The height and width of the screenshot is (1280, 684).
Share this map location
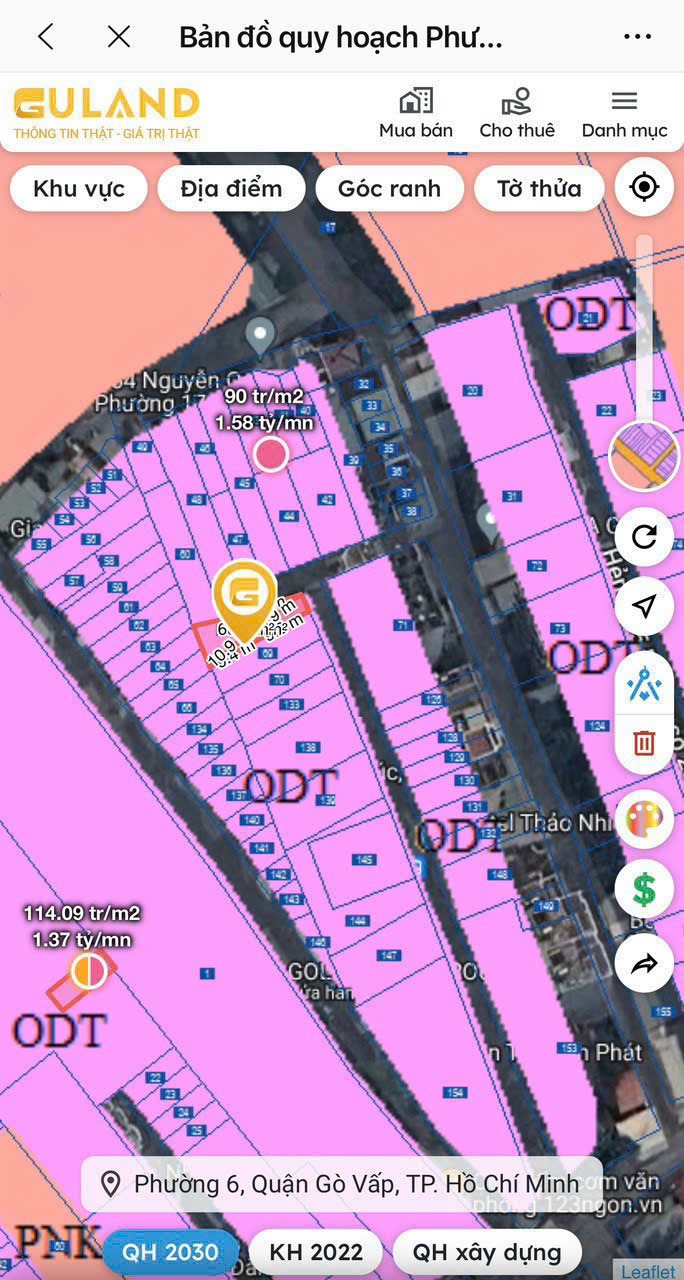(x=644, y=964)
